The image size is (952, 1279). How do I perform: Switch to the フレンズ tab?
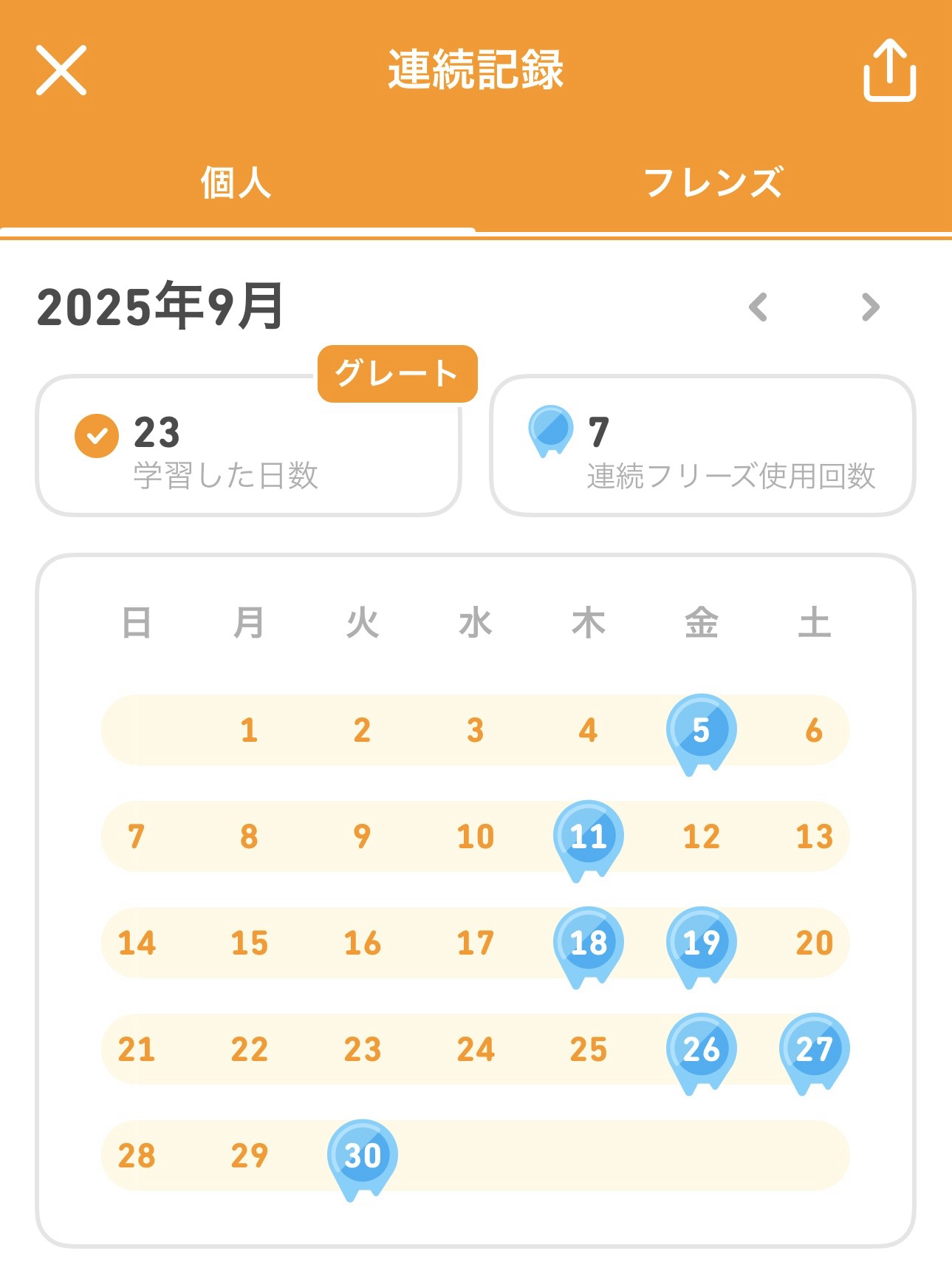click(x=713, y=183)
